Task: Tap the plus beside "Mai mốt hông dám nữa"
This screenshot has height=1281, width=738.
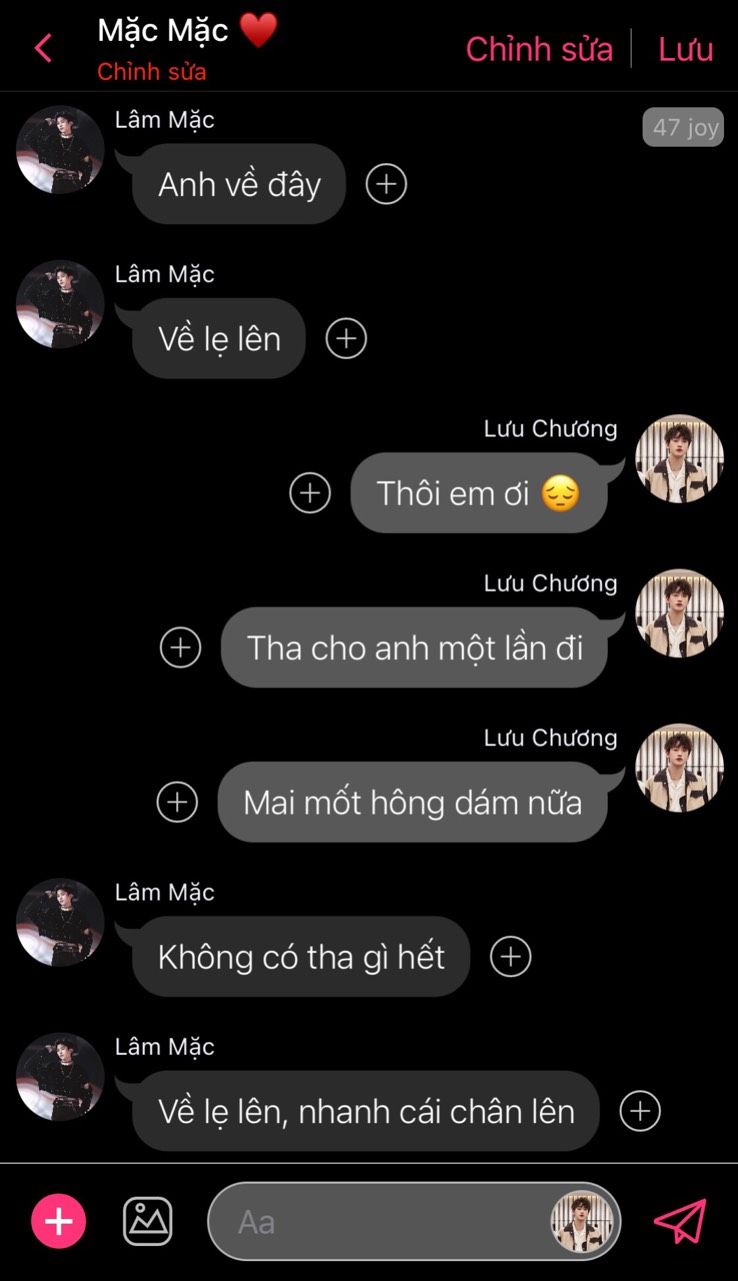Action: [178, 802]
